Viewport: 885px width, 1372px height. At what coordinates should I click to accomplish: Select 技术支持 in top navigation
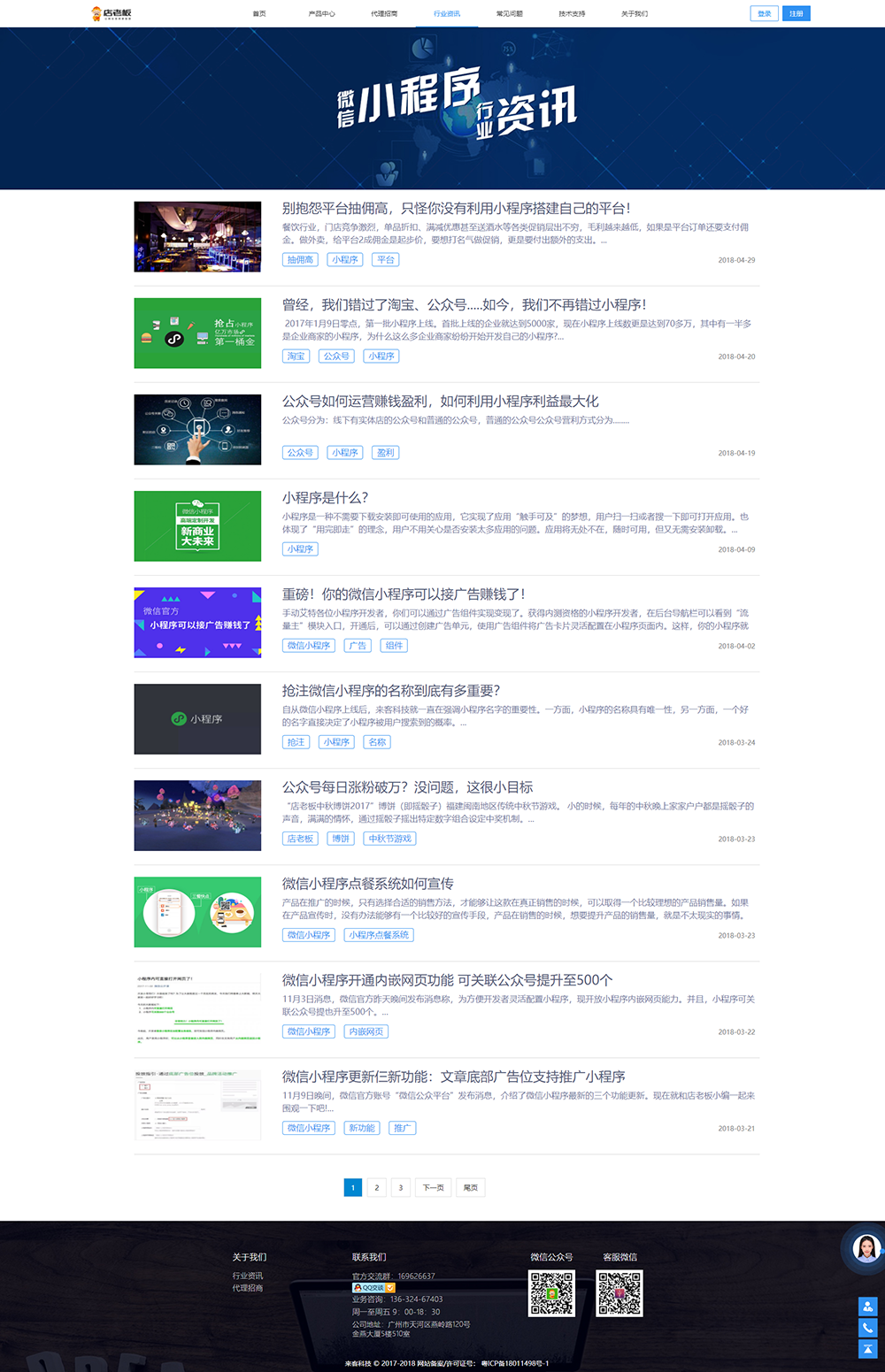pos(572,13)
